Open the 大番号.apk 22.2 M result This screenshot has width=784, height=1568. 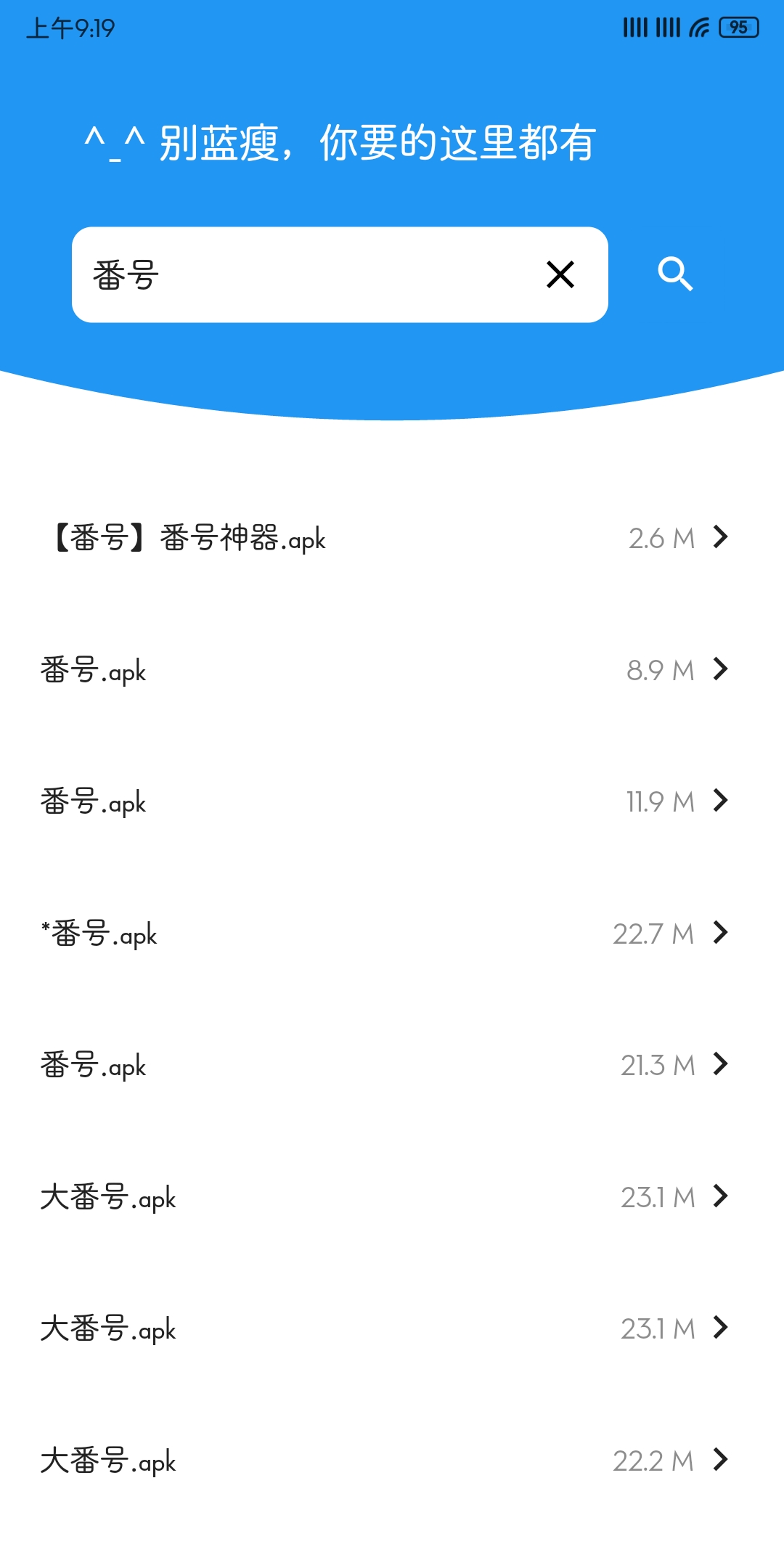392,1461
